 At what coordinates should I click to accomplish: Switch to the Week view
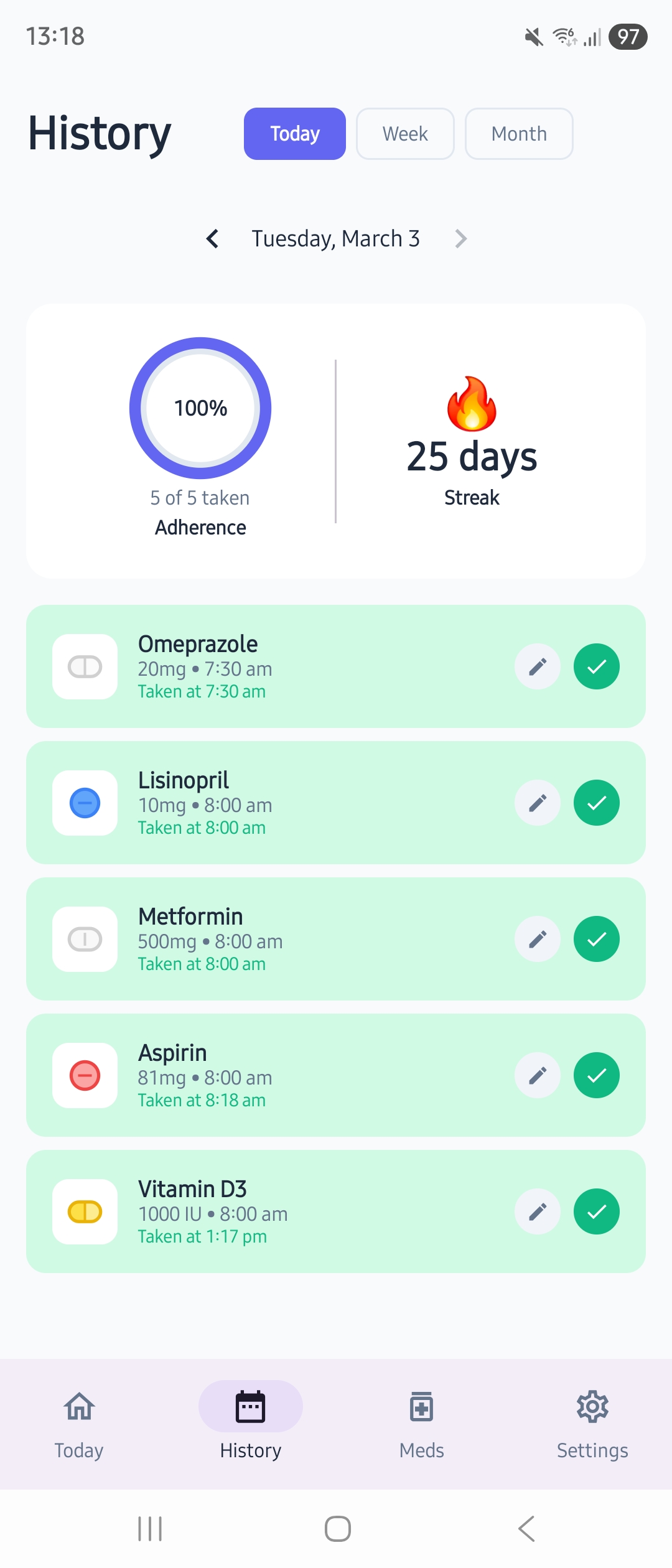(x=405, y=134)
